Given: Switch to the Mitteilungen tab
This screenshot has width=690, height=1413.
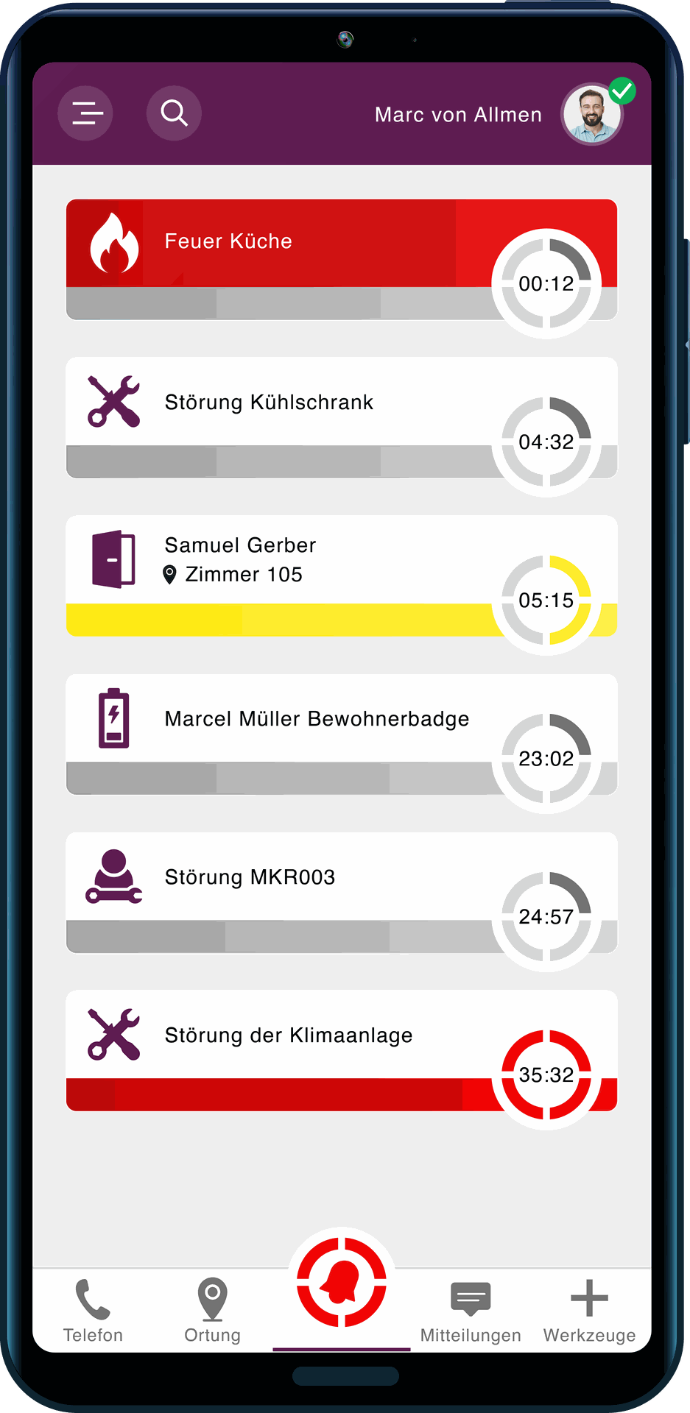Looking at the screenshot, I should click(x=470, y=1311).
